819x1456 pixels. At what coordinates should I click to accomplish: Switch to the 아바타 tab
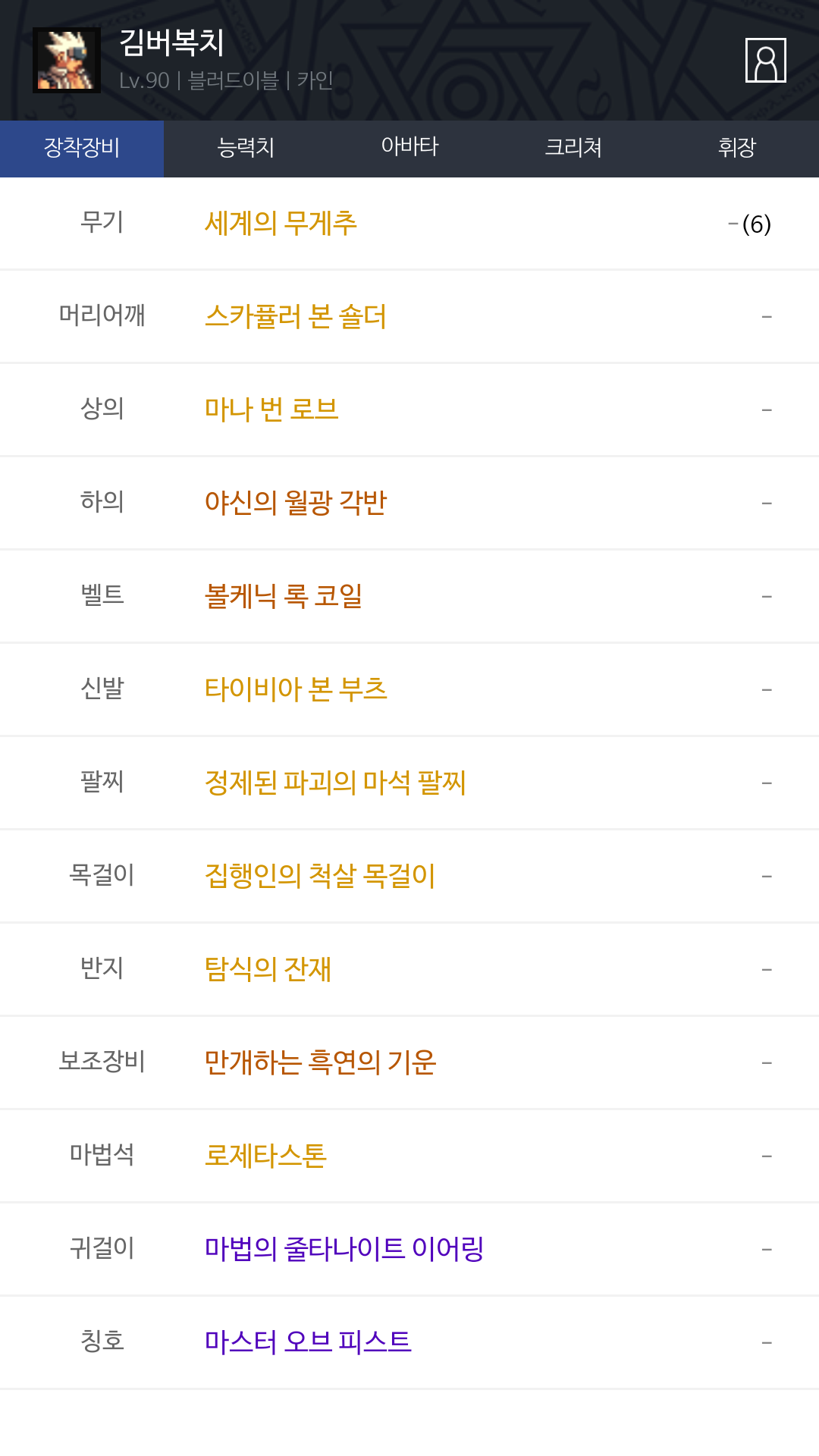[409, 148]
